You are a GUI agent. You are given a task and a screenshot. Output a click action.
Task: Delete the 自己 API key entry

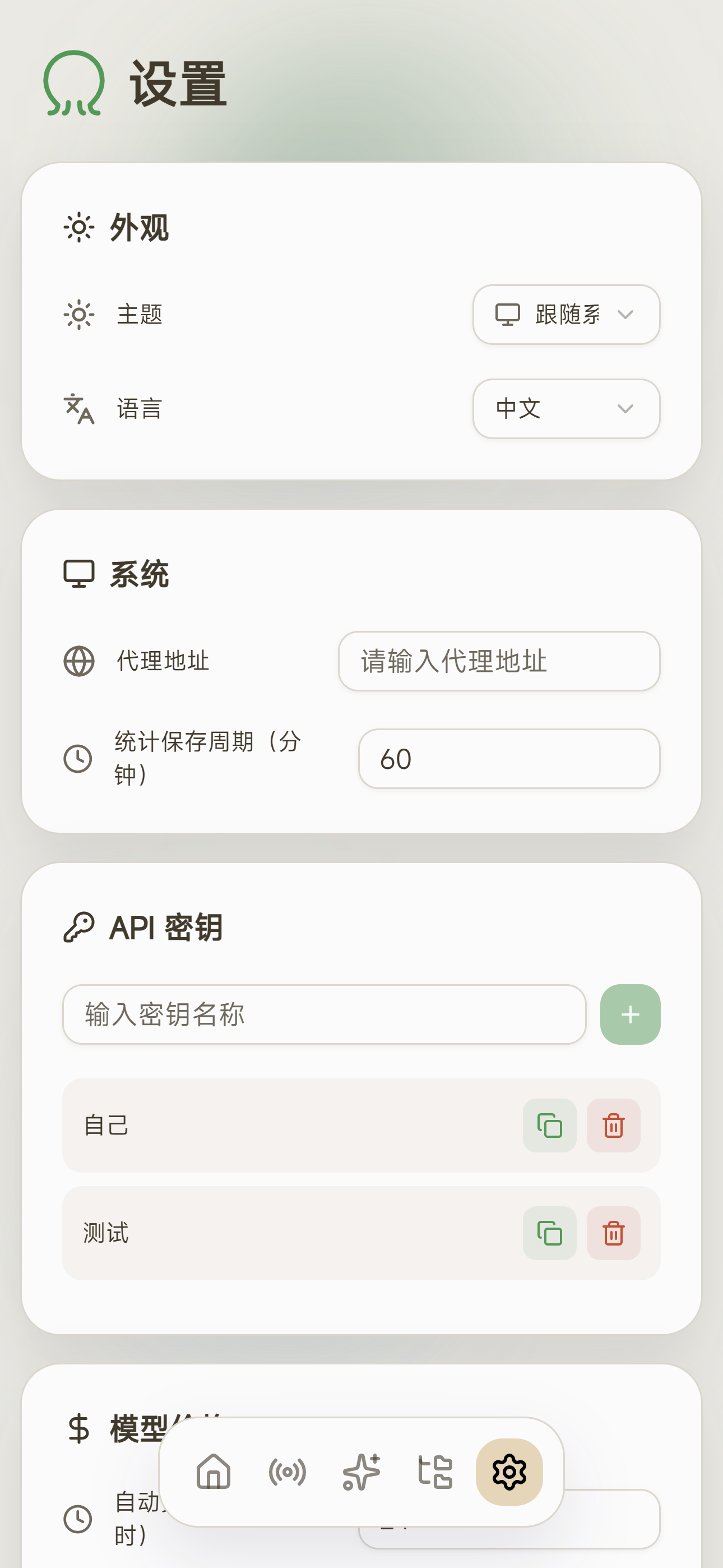pos(614,1126)
